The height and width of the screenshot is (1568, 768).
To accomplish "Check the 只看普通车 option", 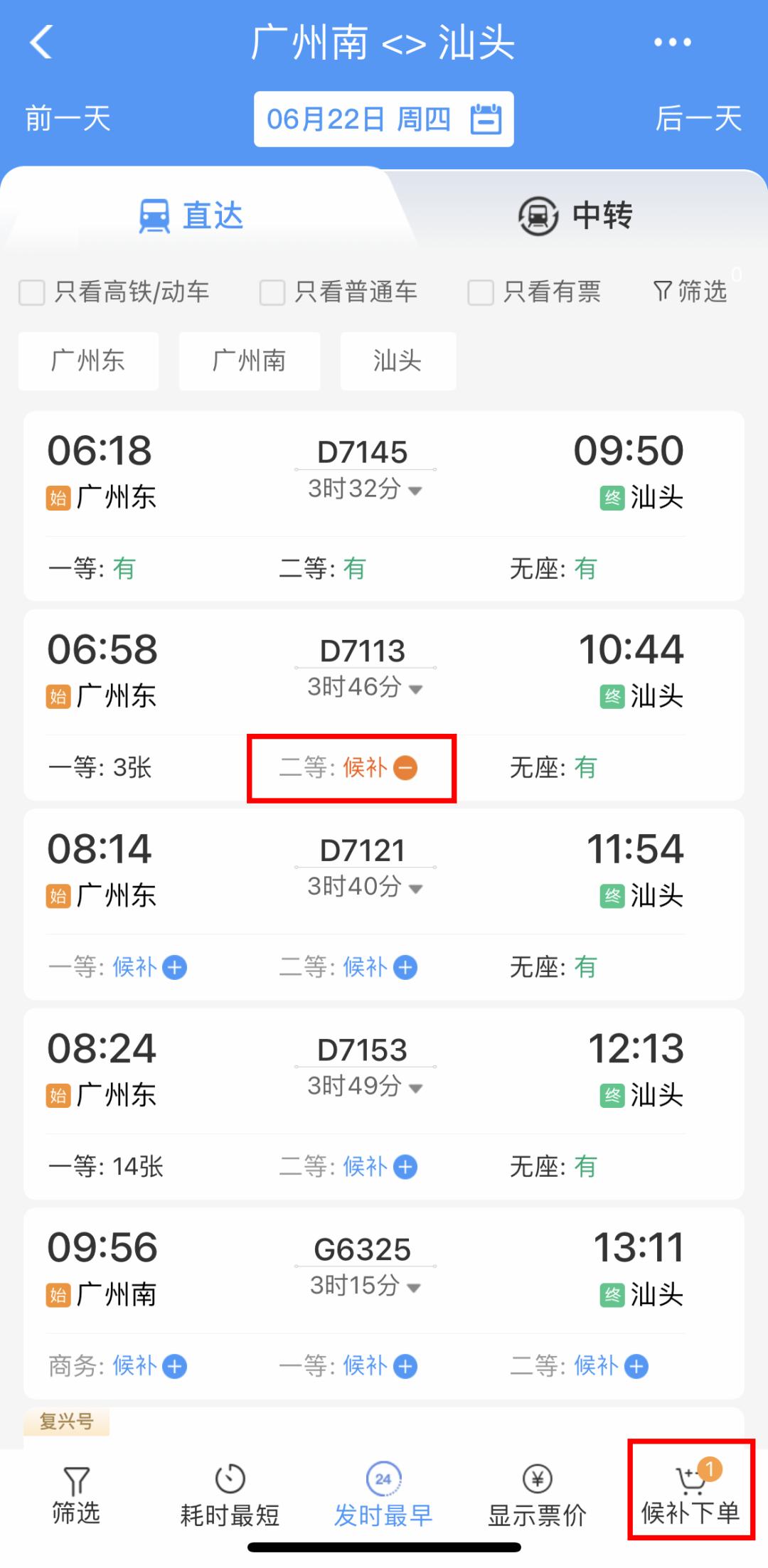I will pyautogui.click(x=271, y=293).
